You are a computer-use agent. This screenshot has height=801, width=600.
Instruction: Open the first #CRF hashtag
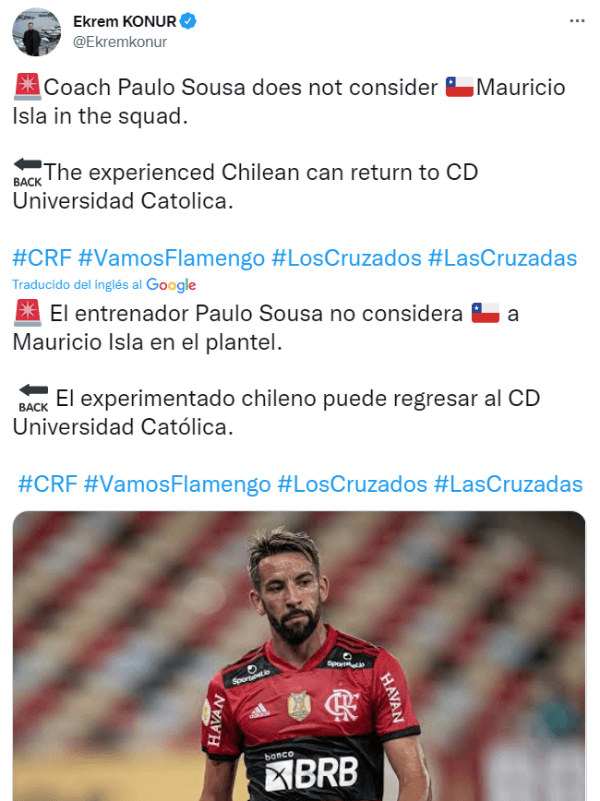[41, 258]
